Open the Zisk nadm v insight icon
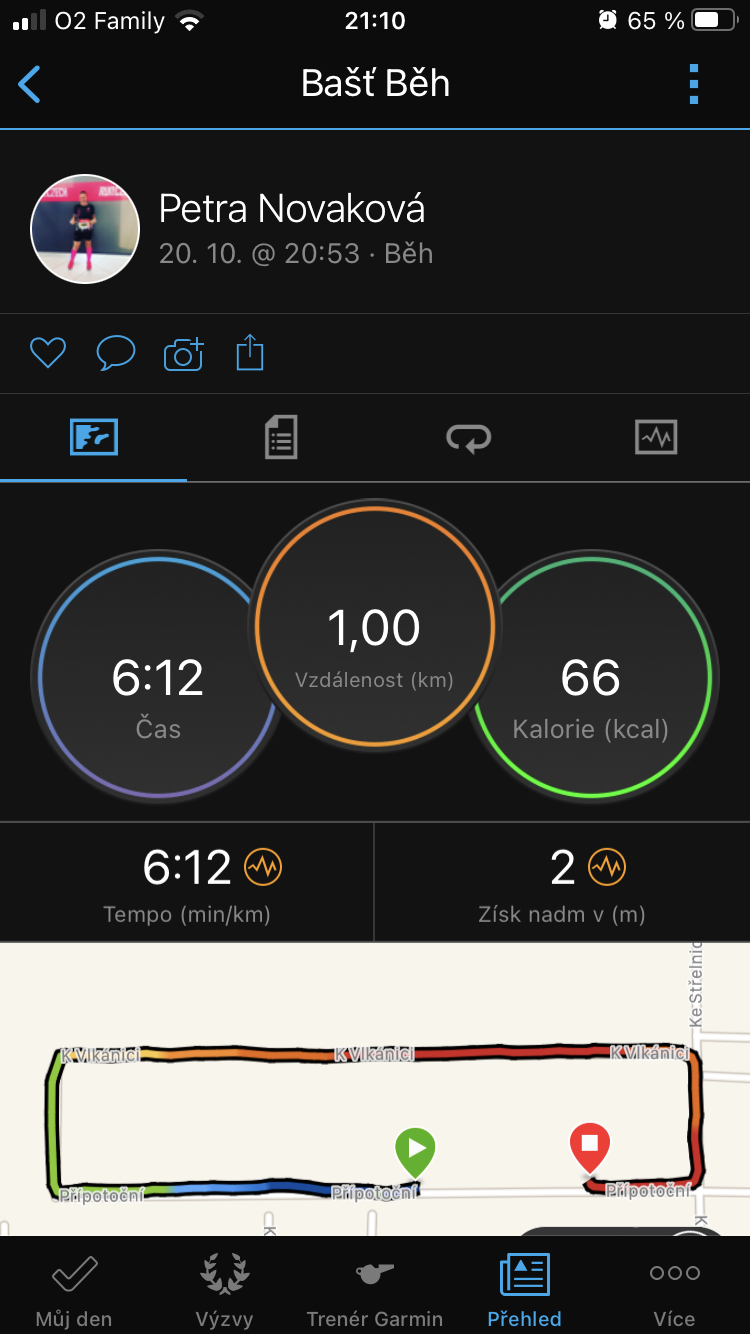The width and height of the screenshot is (750, 1334). click(606, 867)
